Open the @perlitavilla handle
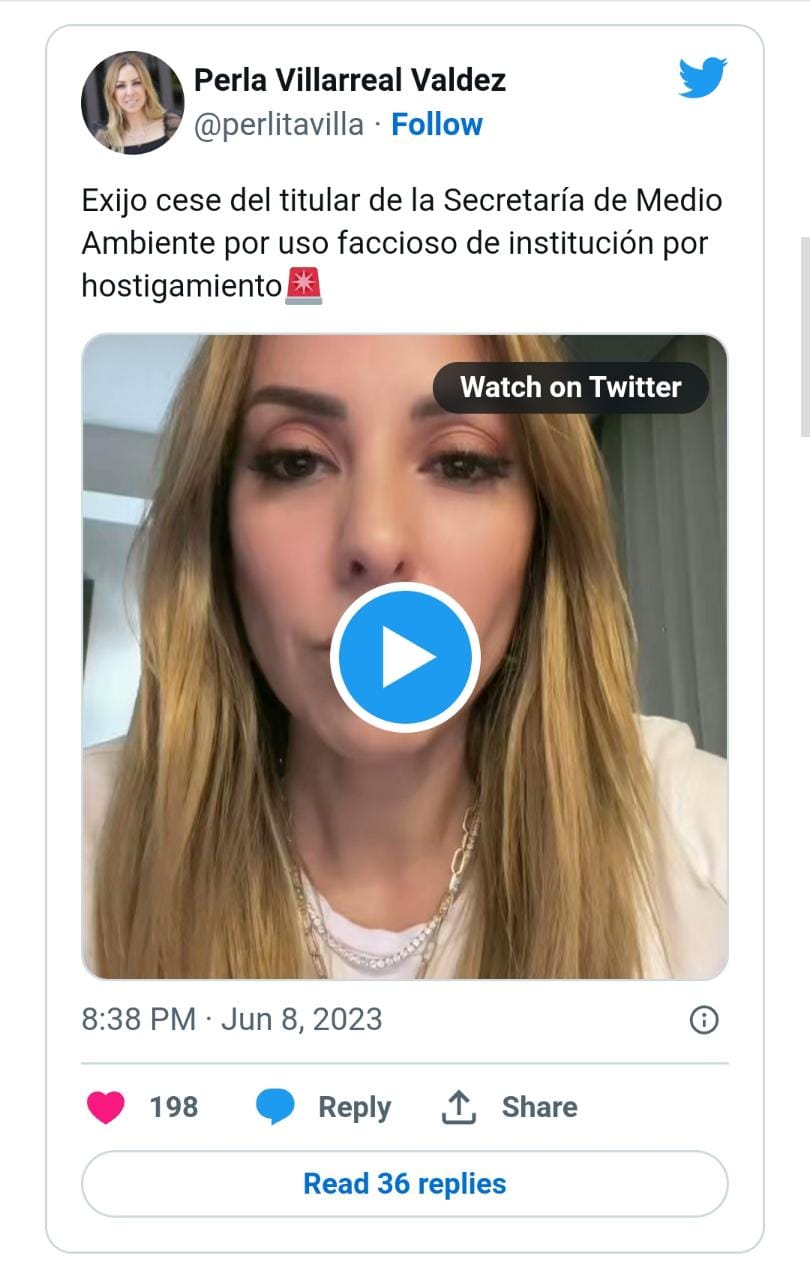The width and height of the screenshot is (810, 1280). [x=278, y=125]
